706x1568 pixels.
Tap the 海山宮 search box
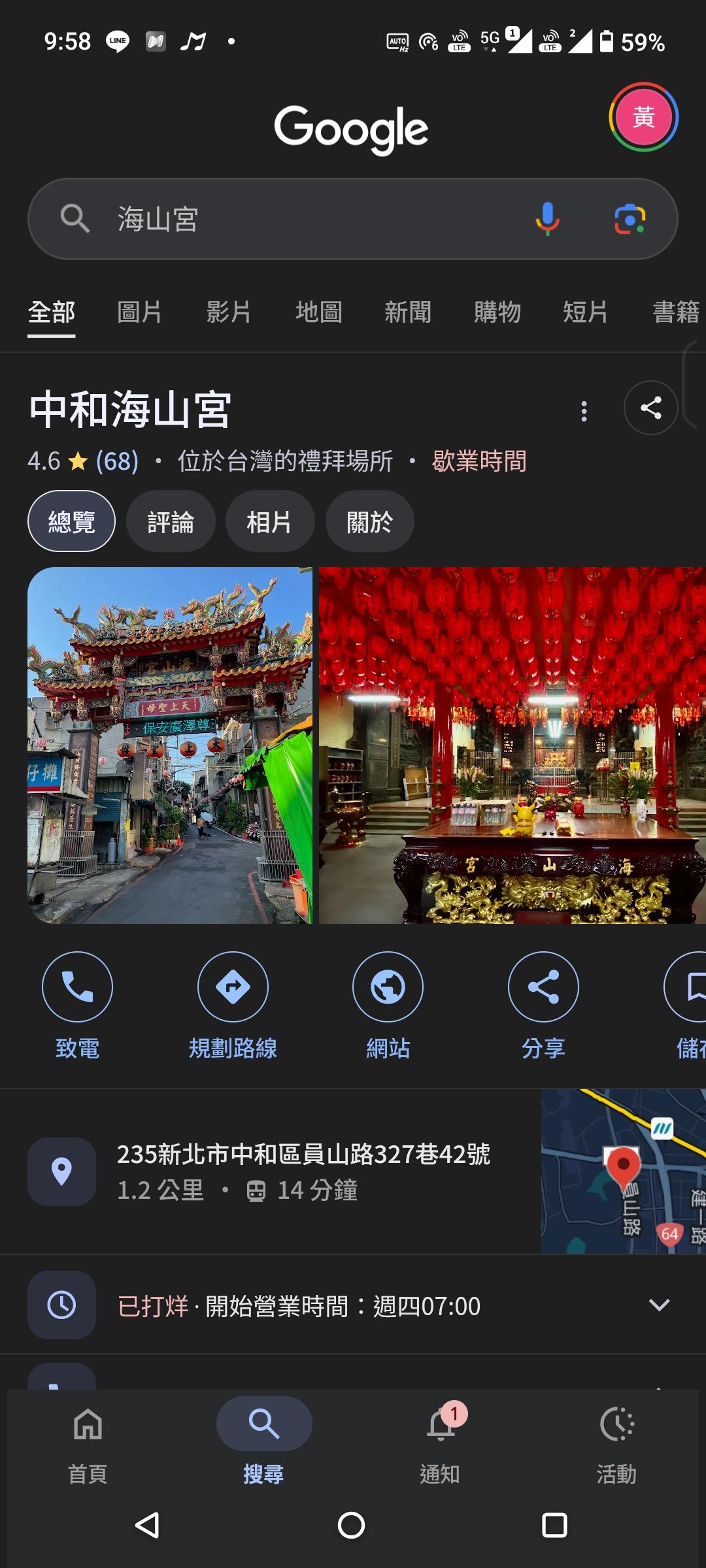294,219
